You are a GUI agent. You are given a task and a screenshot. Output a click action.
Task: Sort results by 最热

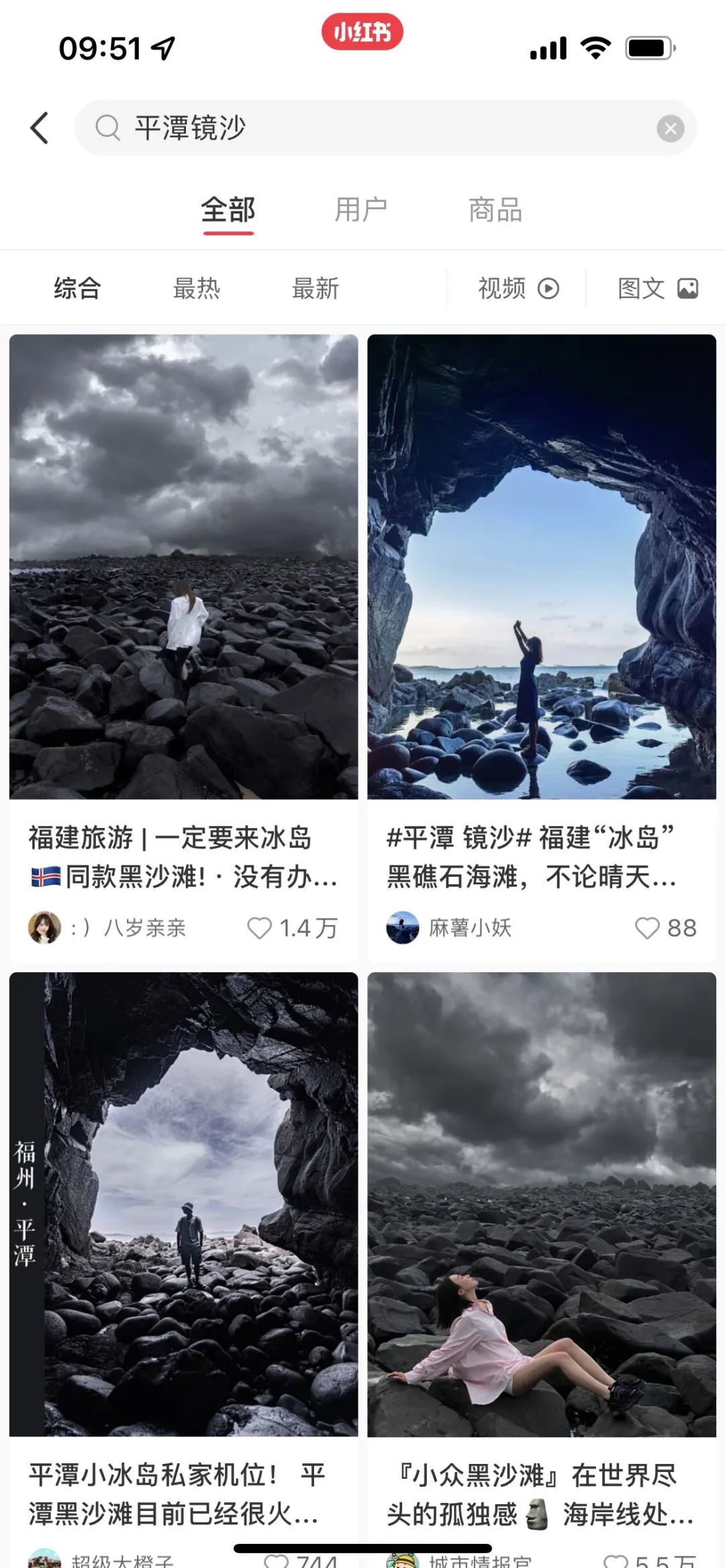[197, 289]
